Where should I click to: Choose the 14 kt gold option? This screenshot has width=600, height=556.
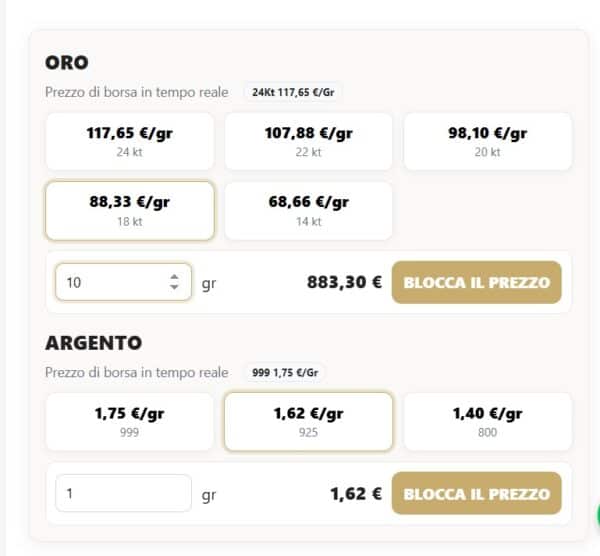point(308,210)
